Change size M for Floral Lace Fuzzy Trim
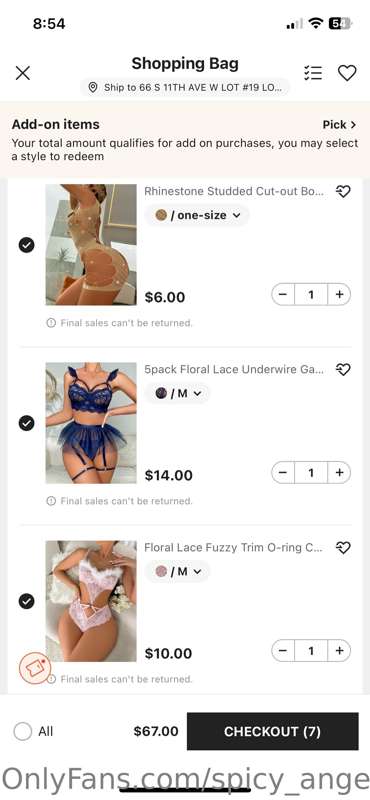370x800 pixels. 177,571
